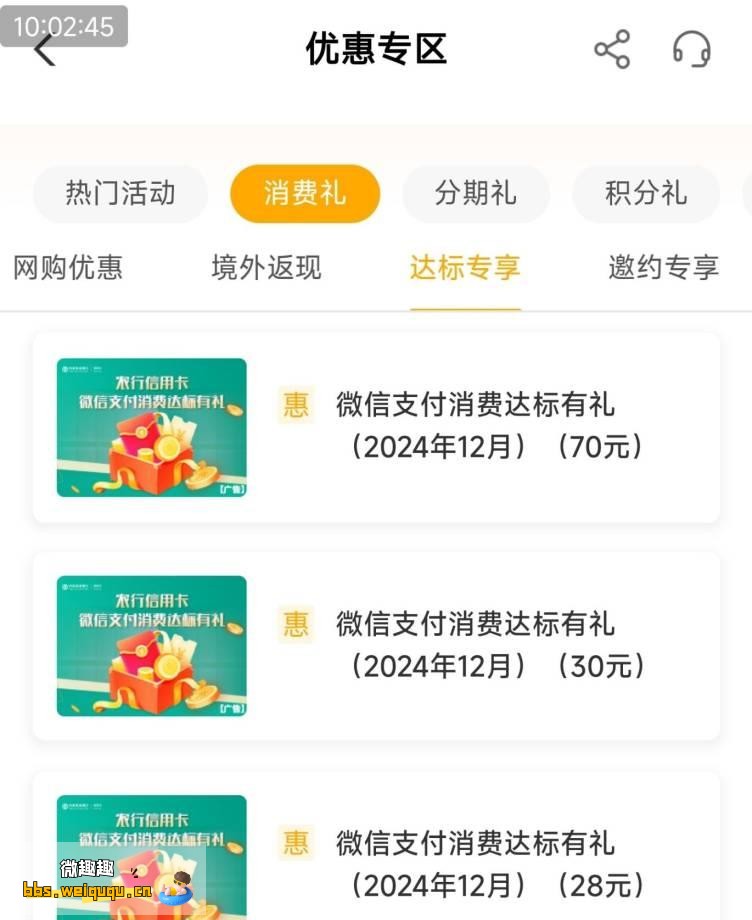Share this promotions page
The height and width of the screenshot is (920, 752).
coord(612,49)
